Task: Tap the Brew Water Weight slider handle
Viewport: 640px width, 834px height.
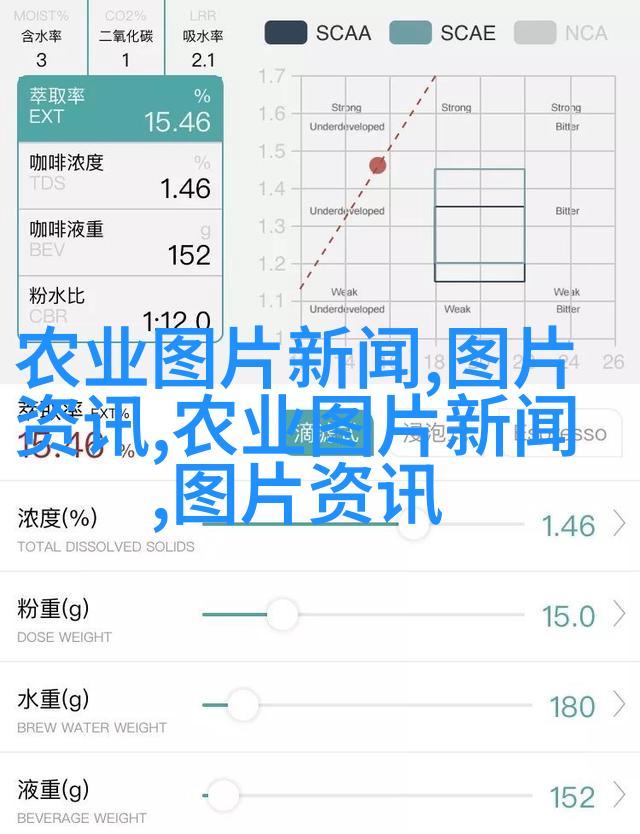Action: (x=243, y=705)
